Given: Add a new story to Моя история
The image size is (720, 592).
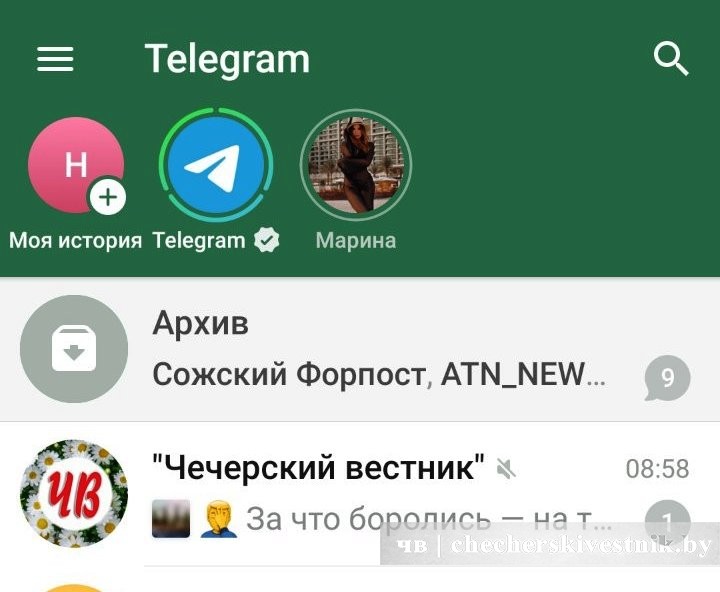Looking at the screenshot, I should point(107,197).
